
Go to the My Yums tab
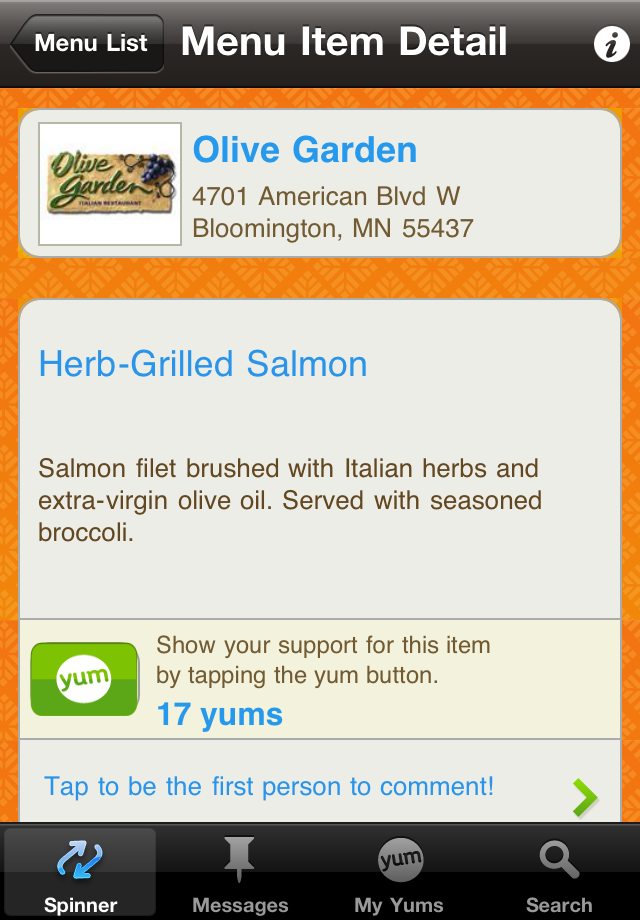coord(399,873)
